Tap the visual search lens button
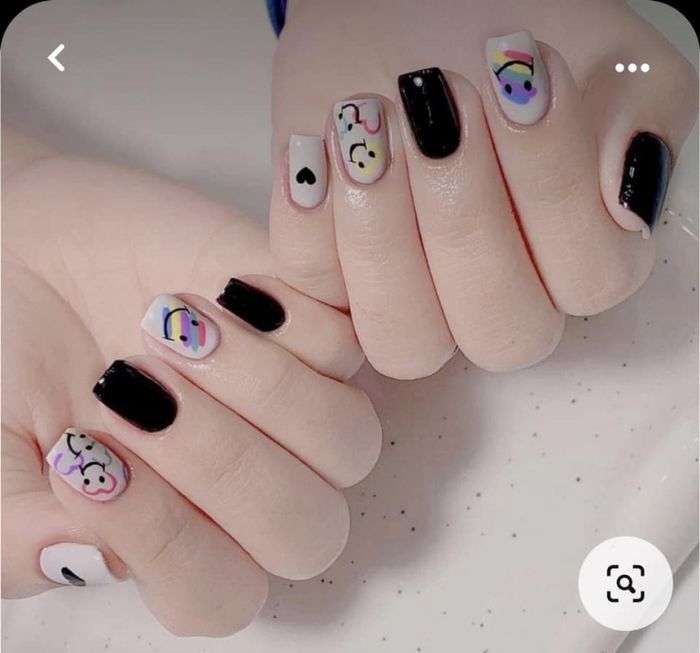Image resolution: width=700 pixels, height=653 pixels. coord(626,583)
